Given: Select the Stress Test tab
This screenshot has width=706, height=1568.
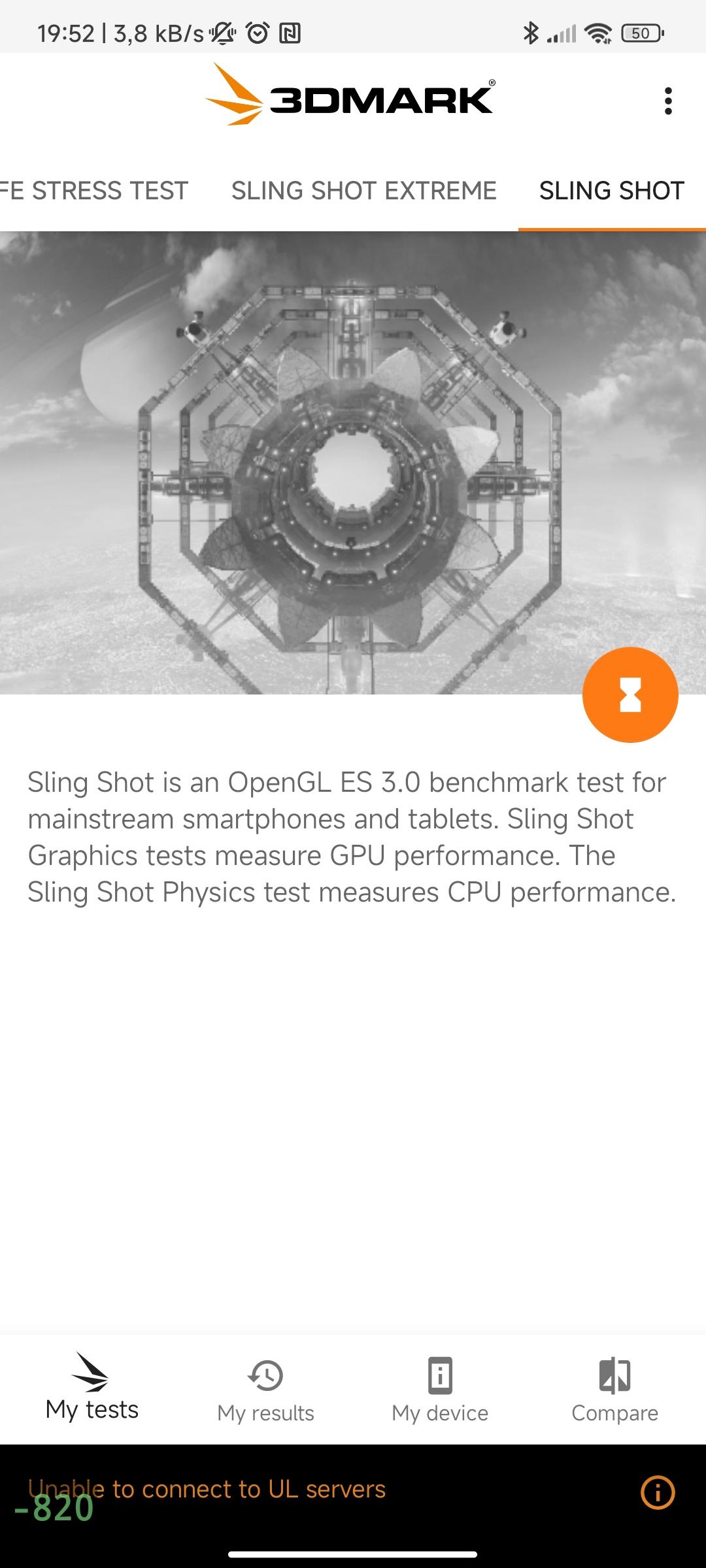Looking at the screenshot, I should [x=95, y=191].
